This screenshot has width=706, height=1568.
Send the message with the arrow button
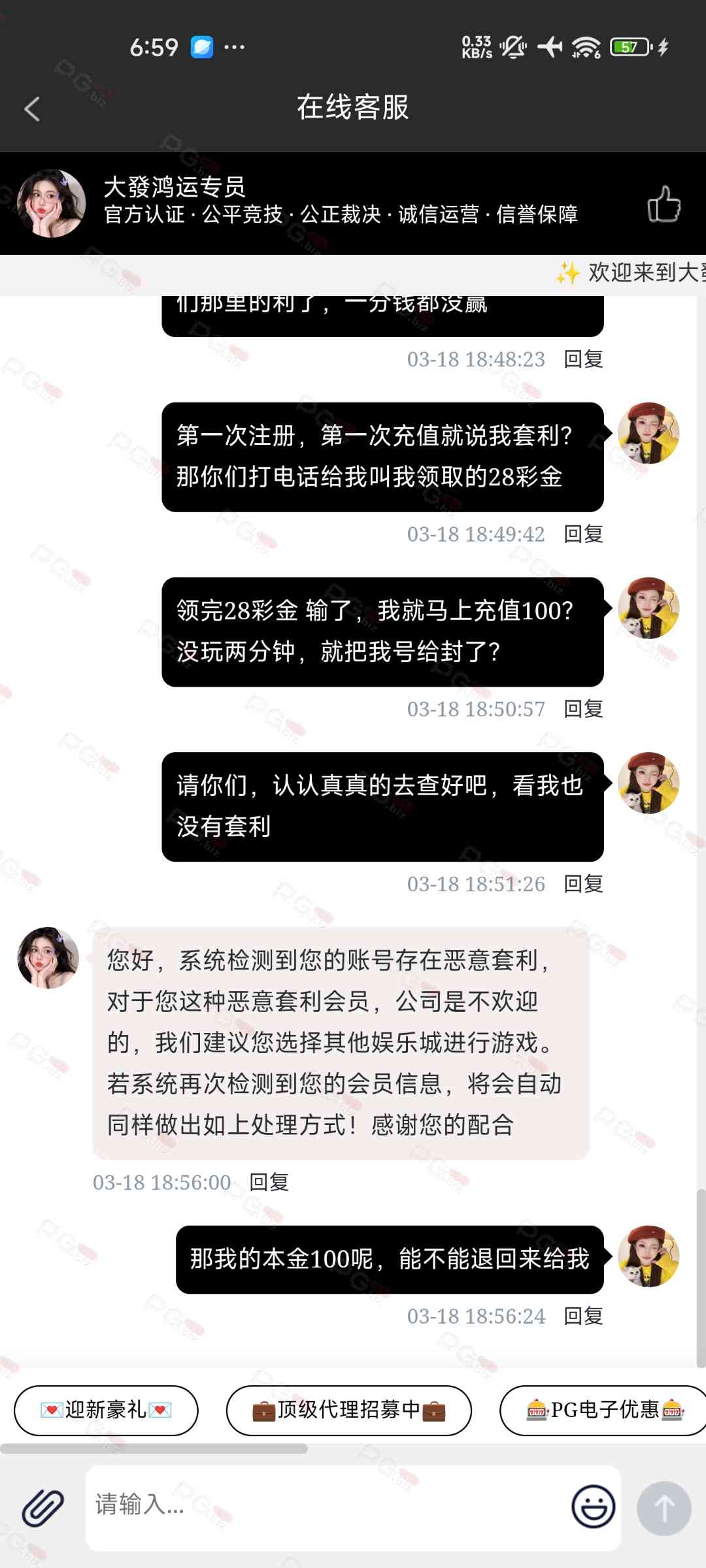[x=664, y=1508]
